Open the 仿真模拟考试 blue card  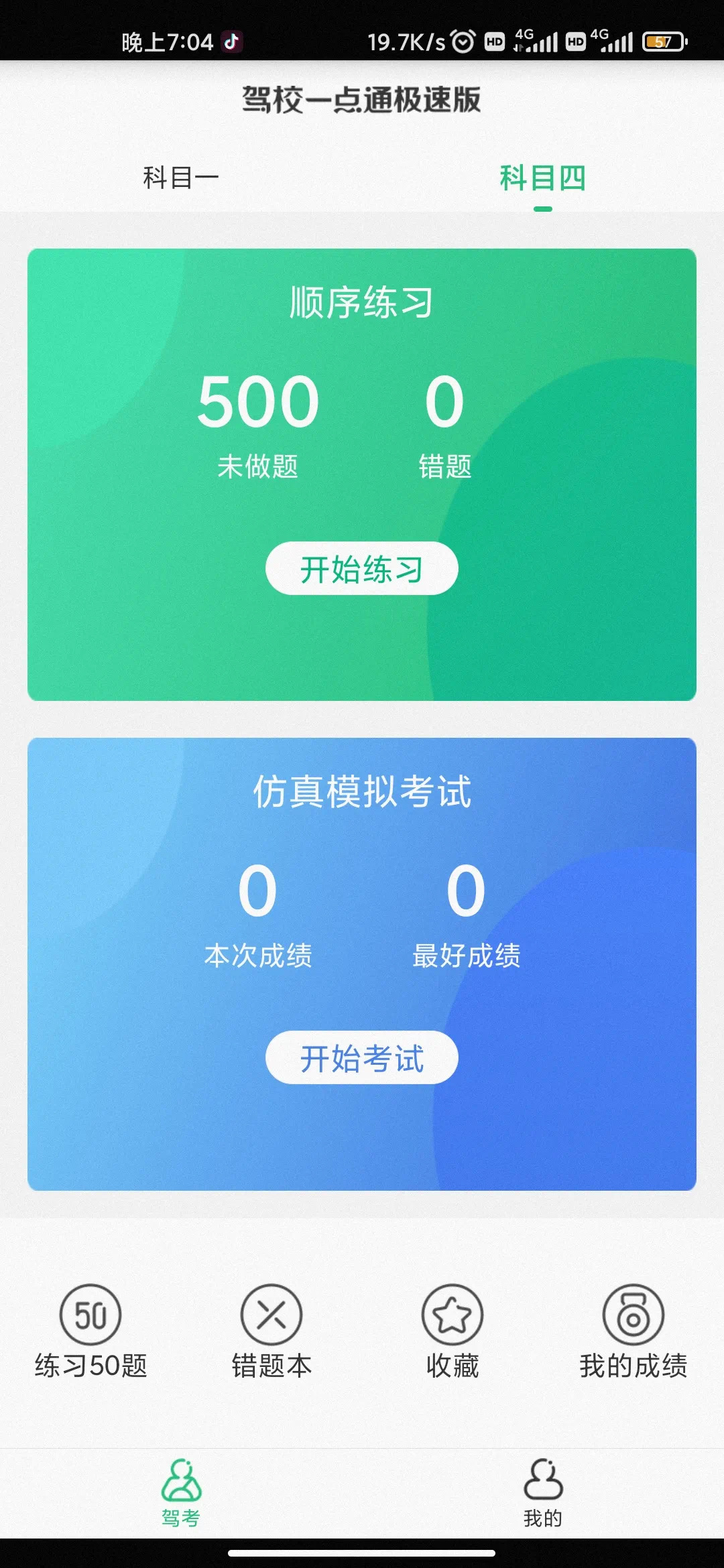pos(362,791)
